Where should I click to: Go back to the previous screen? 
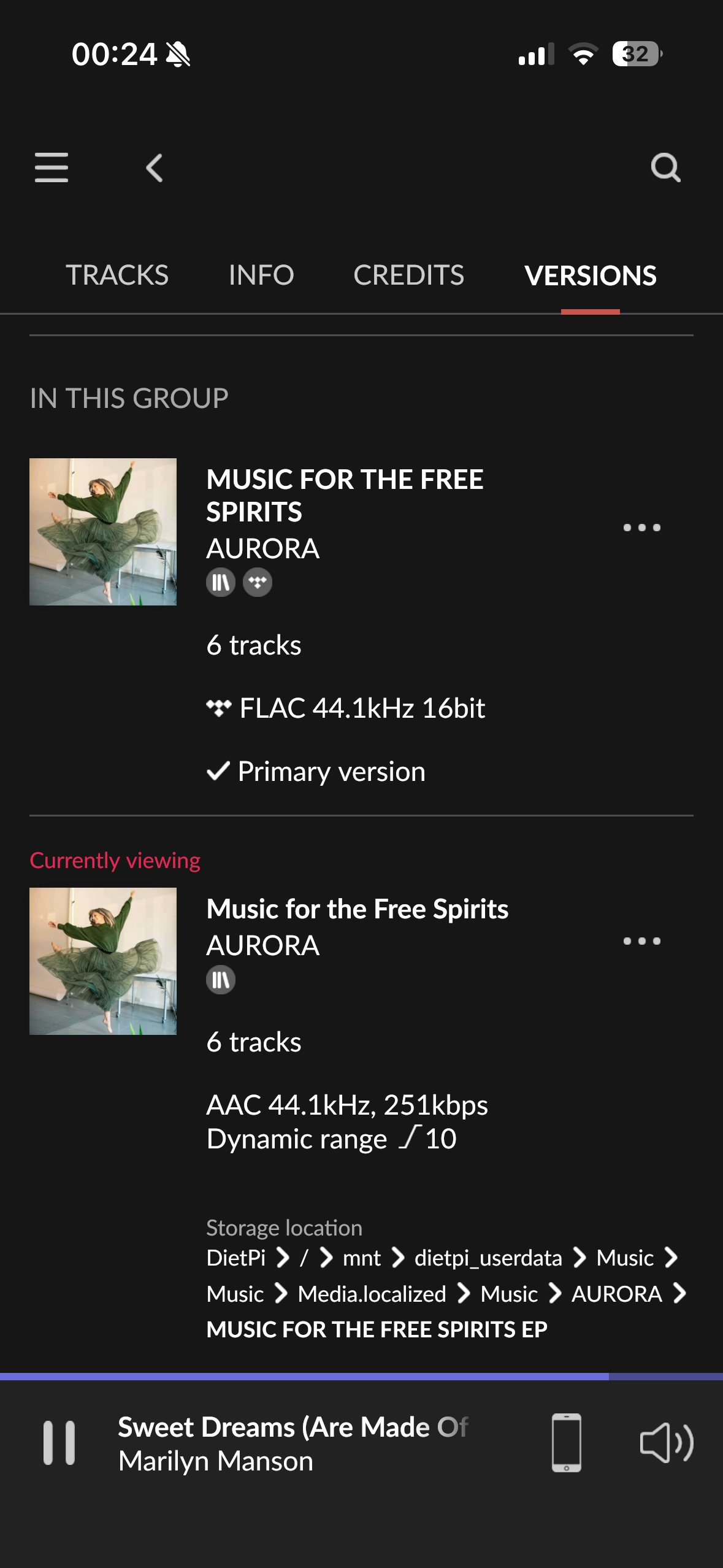pyautogui.click(x=155, y=167)
